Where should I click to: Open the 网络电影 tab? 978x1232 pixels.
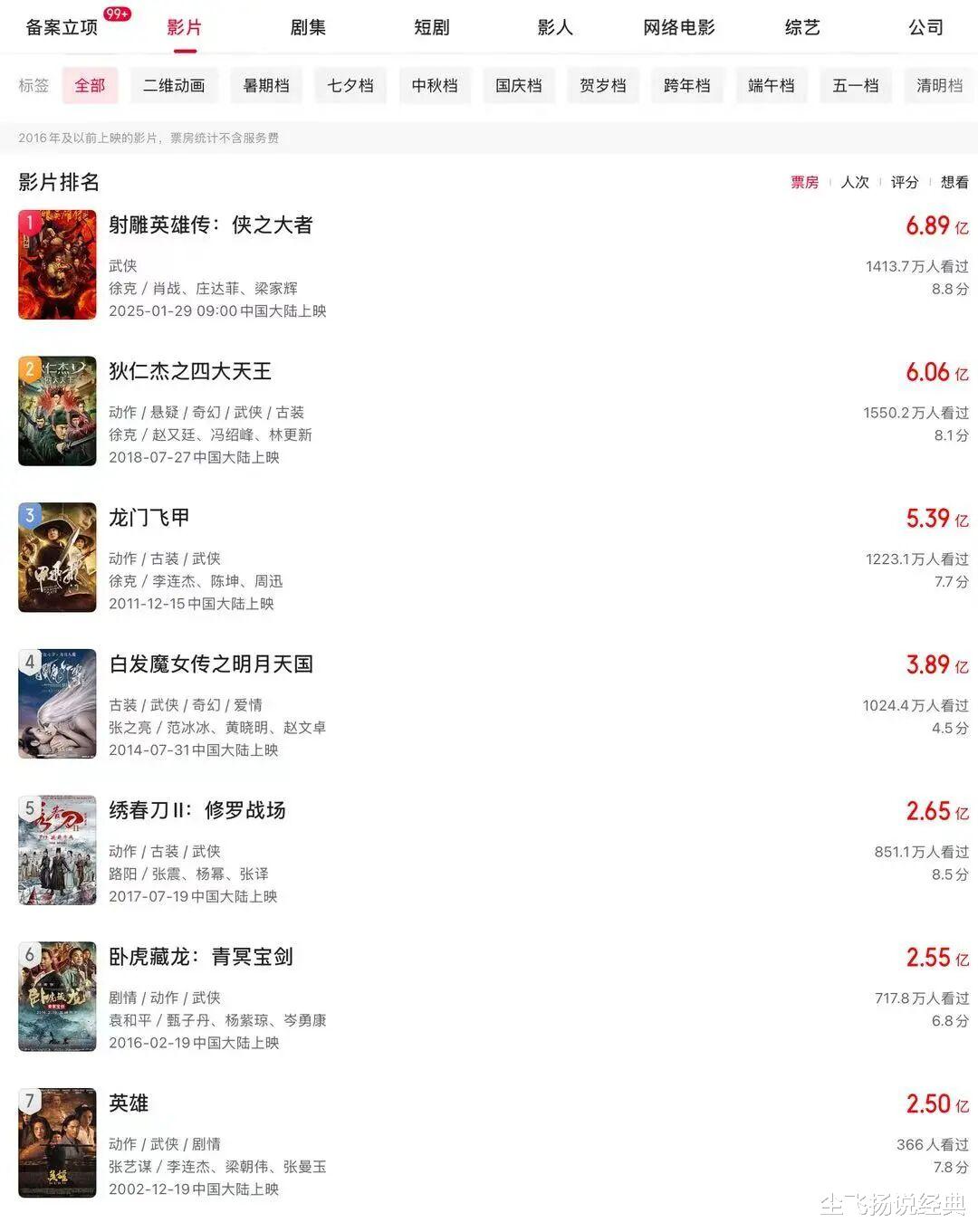coord(679,27)
